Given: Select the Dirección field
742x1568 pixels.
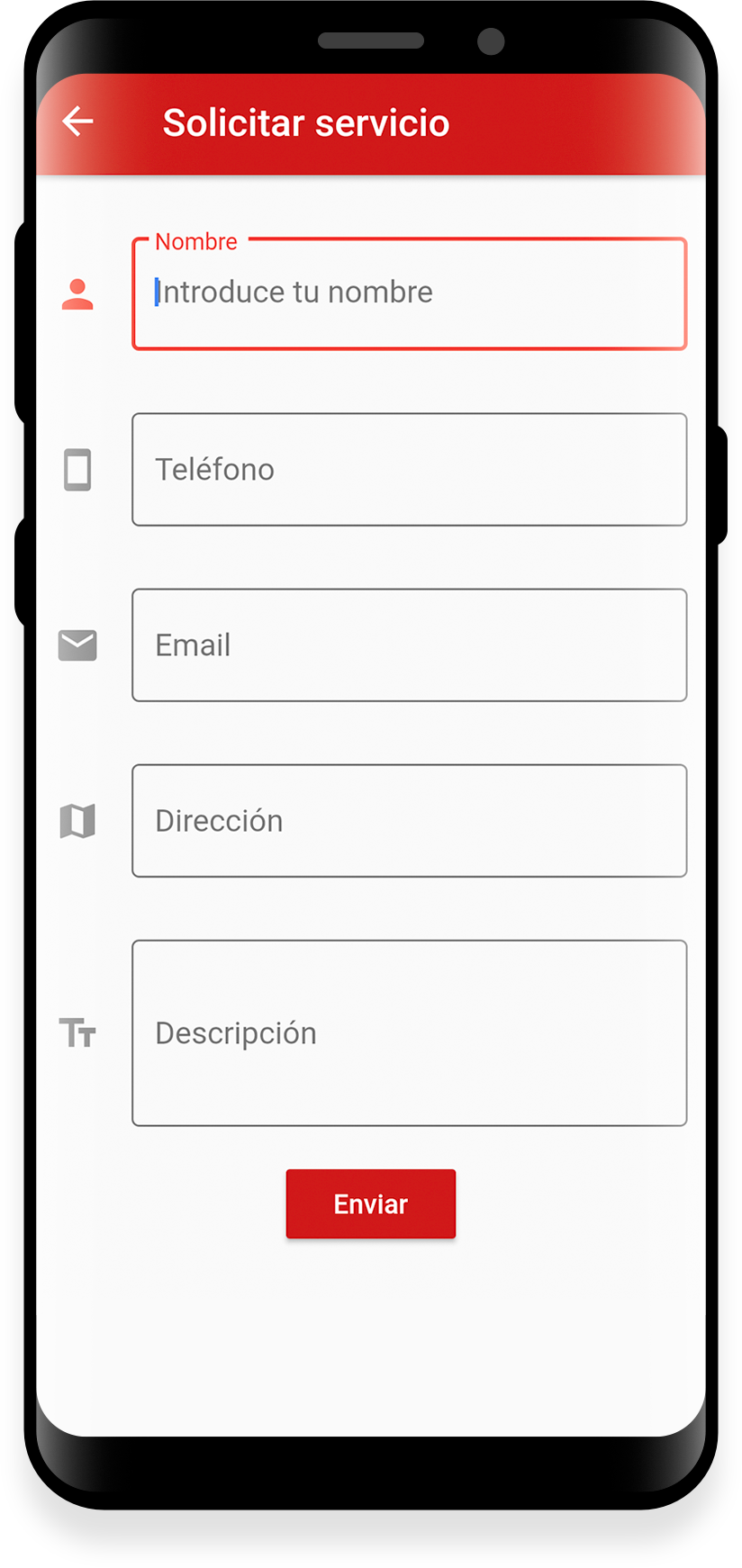Looking at the screenshot, I should click(x=410, y=820).
